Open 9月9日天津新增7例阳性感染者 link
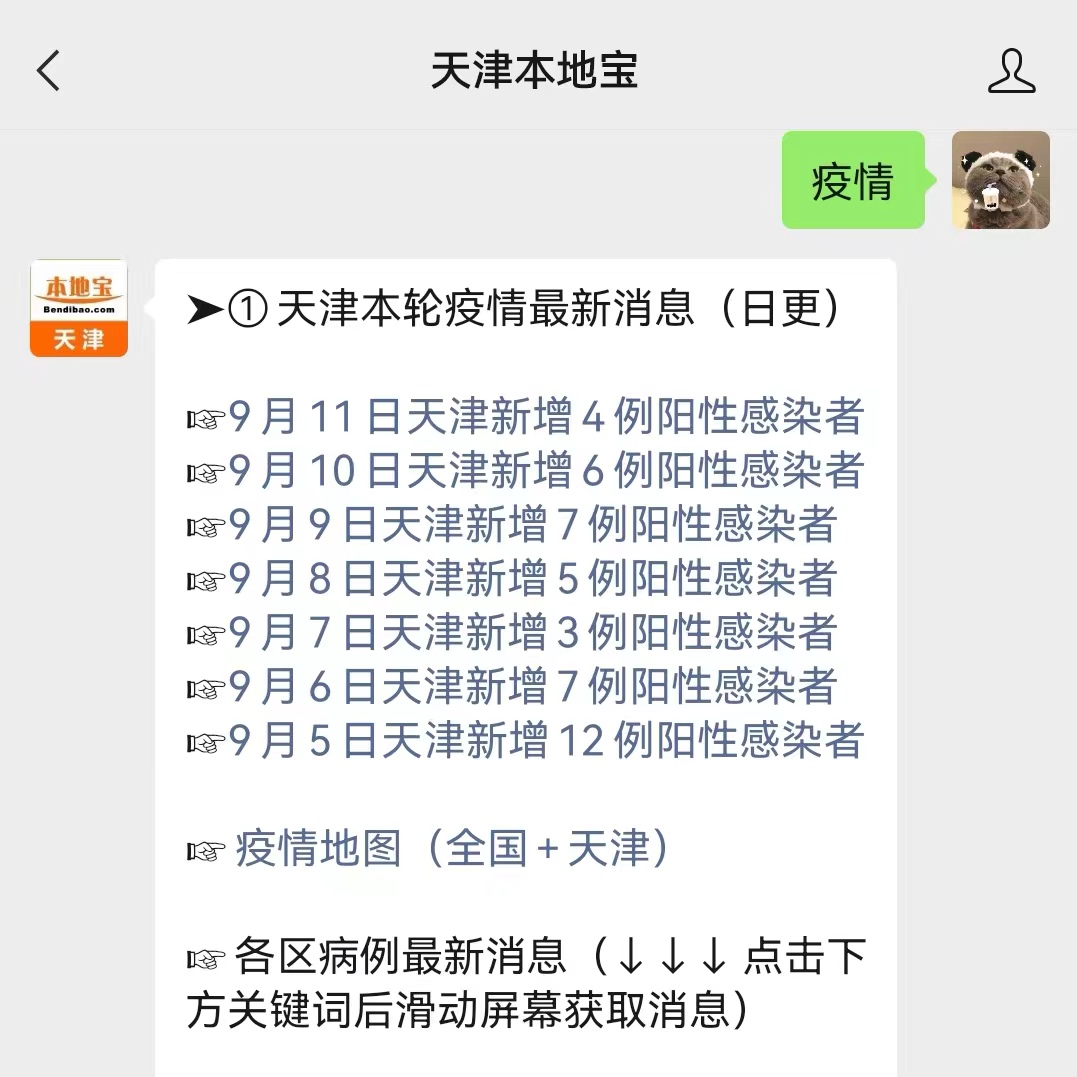The width and height of the screenshot is (1077, 1077). [532, 525]
